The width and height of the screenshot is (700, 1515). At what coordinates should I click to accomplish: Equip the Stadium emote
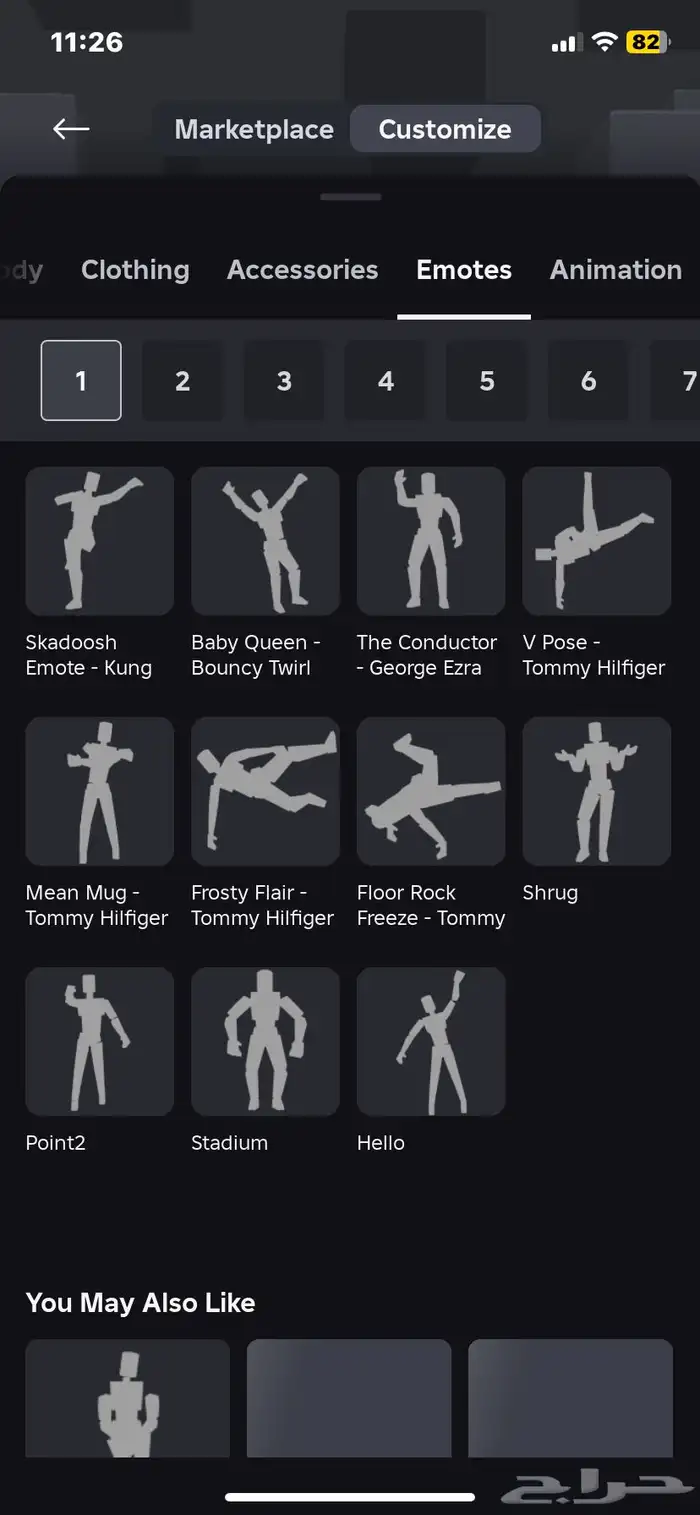pyautogui.click(x=265, y=1041)
